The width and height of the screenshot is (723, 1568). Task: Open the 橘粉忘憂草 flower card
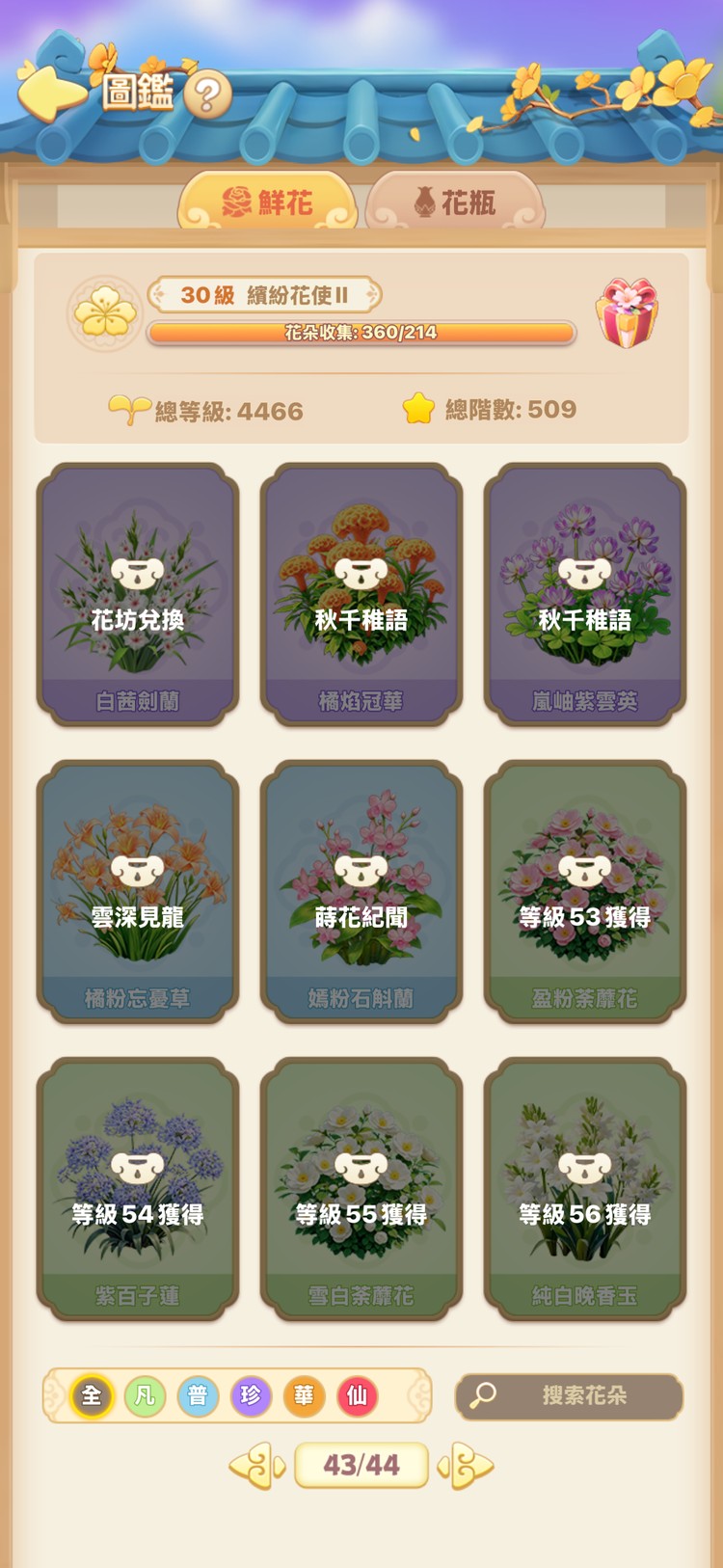(x=138, y=892)
